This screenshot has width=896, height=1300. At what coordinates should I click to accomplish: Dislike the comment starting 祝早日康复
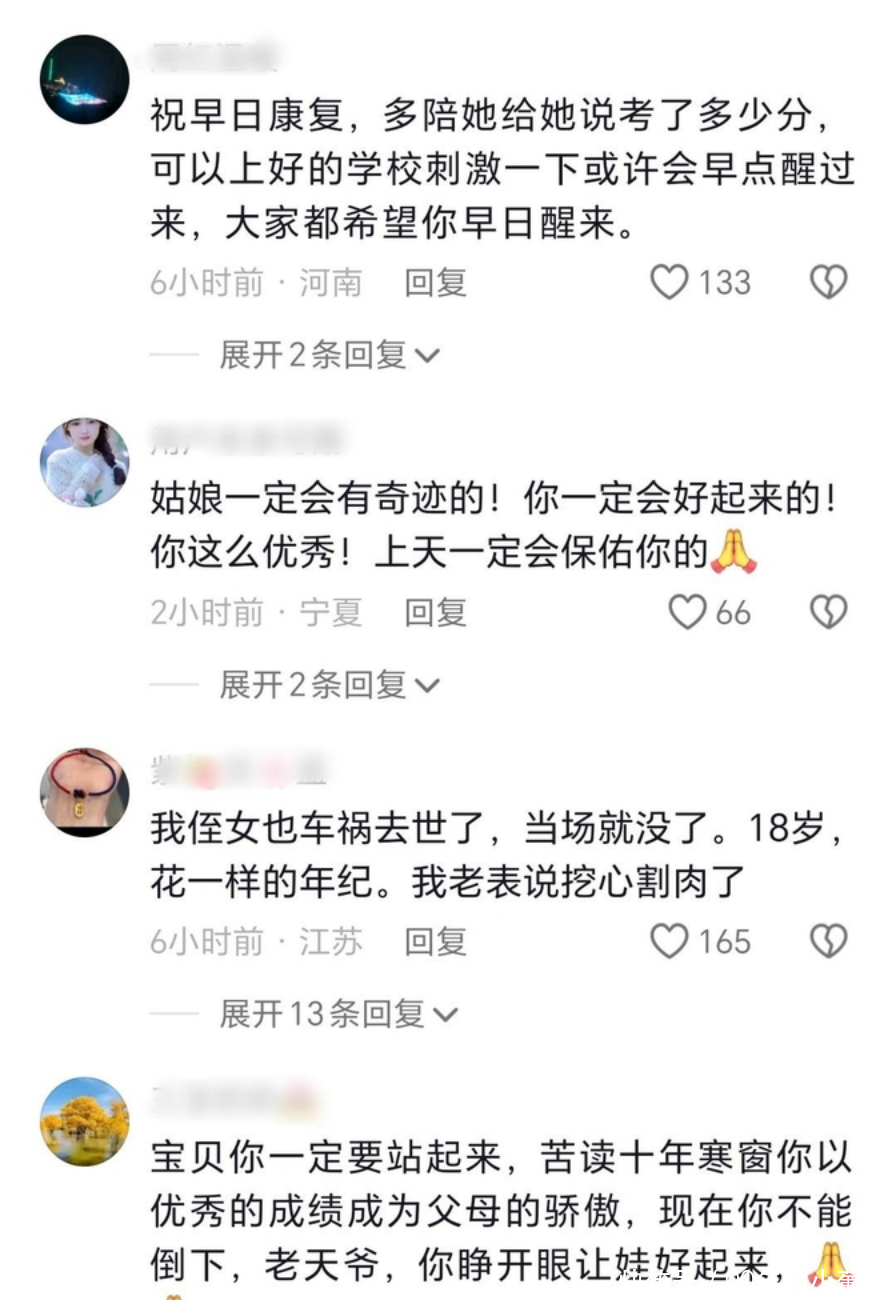coord(828,283)
